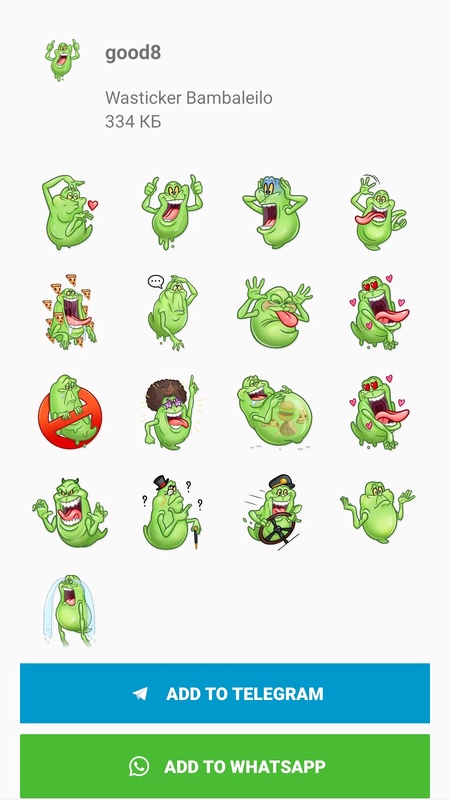Open the top hat and cane sticker
The height and width of the screenshot is (800, 450).
pos(172,512)
